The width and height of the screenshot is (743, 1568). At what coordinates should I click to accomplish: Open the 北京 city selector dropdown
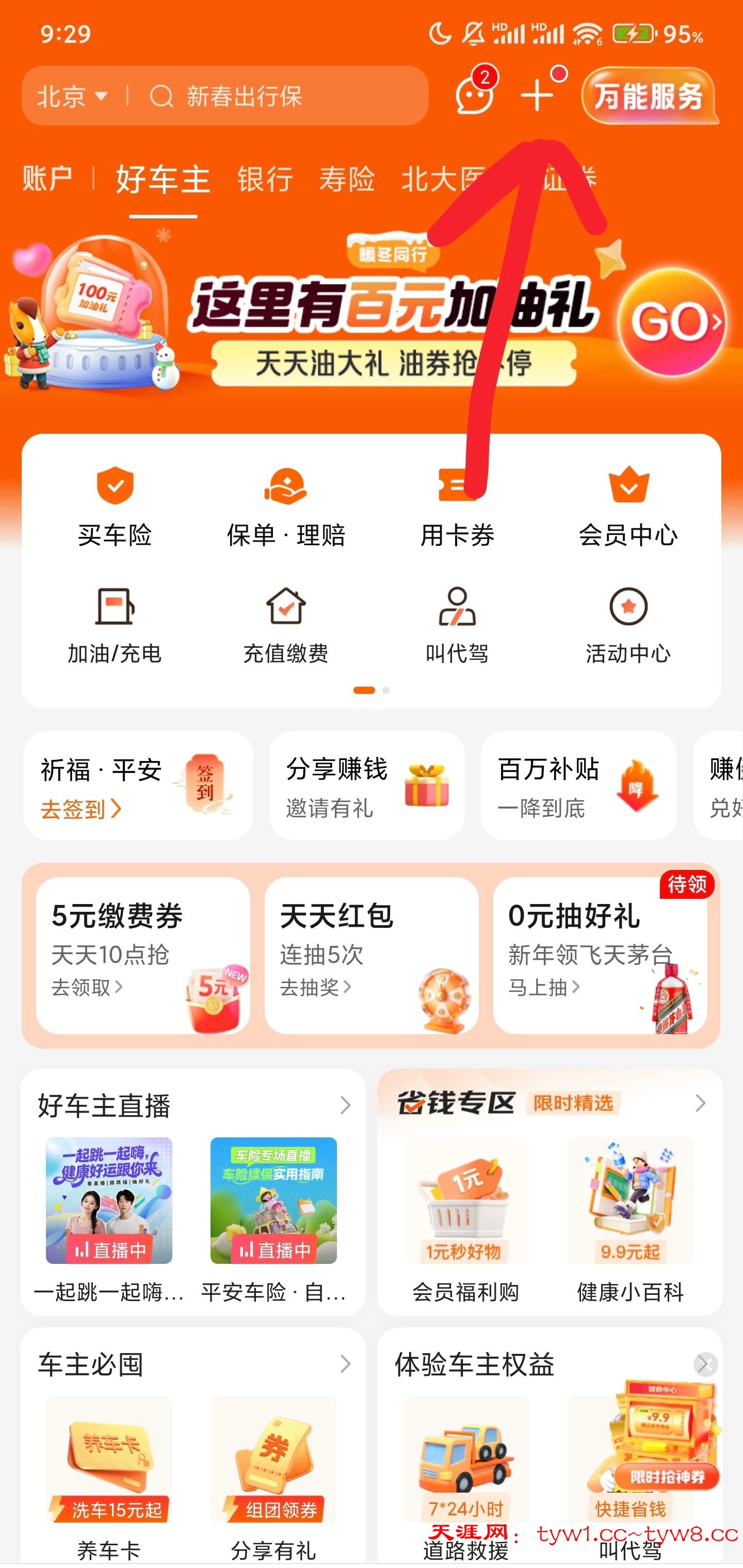(x=72, y=96)
